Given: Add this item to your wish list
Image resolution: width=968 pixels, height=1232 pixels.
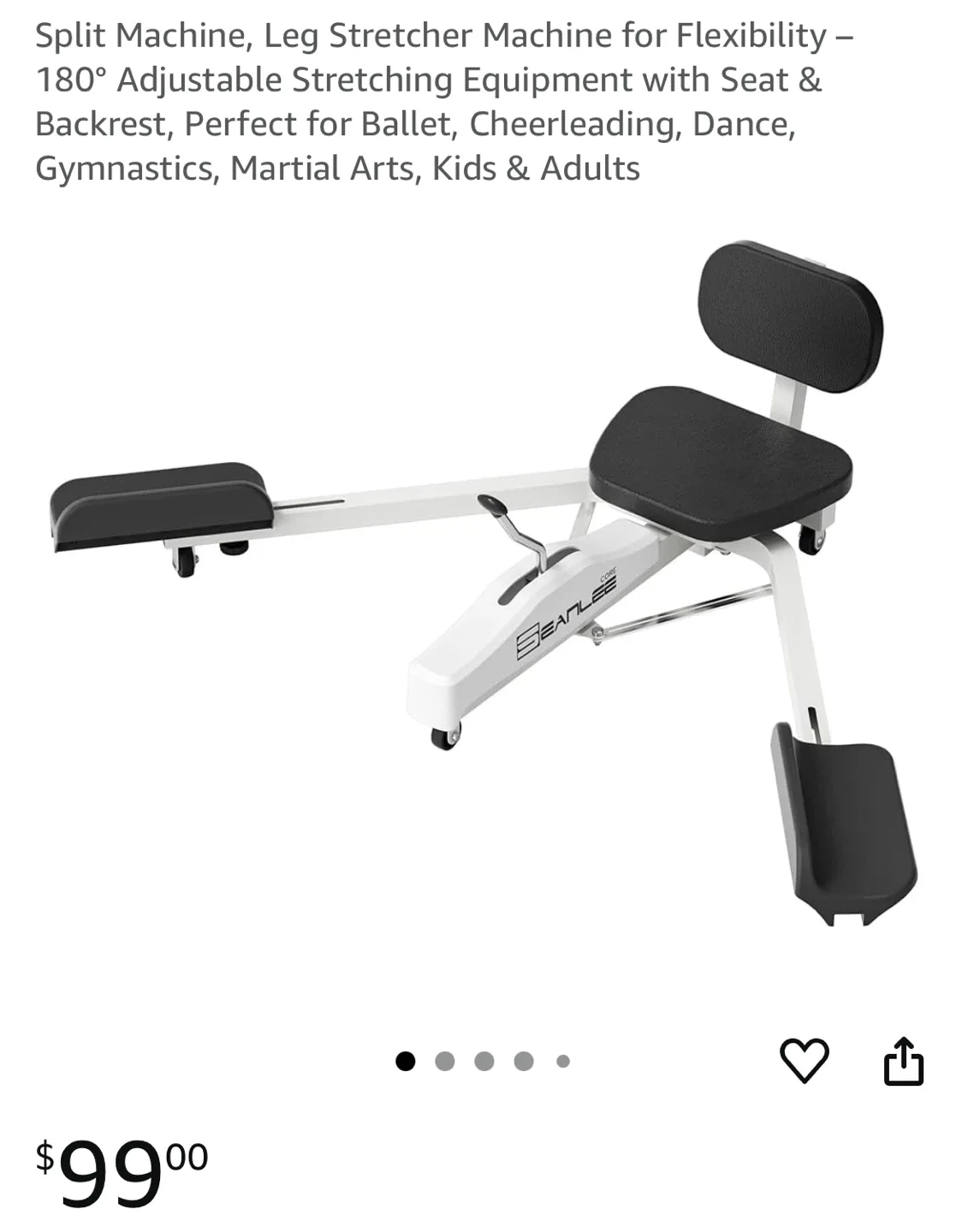Looking at the screenshot, I should [x=804, y=1061].
